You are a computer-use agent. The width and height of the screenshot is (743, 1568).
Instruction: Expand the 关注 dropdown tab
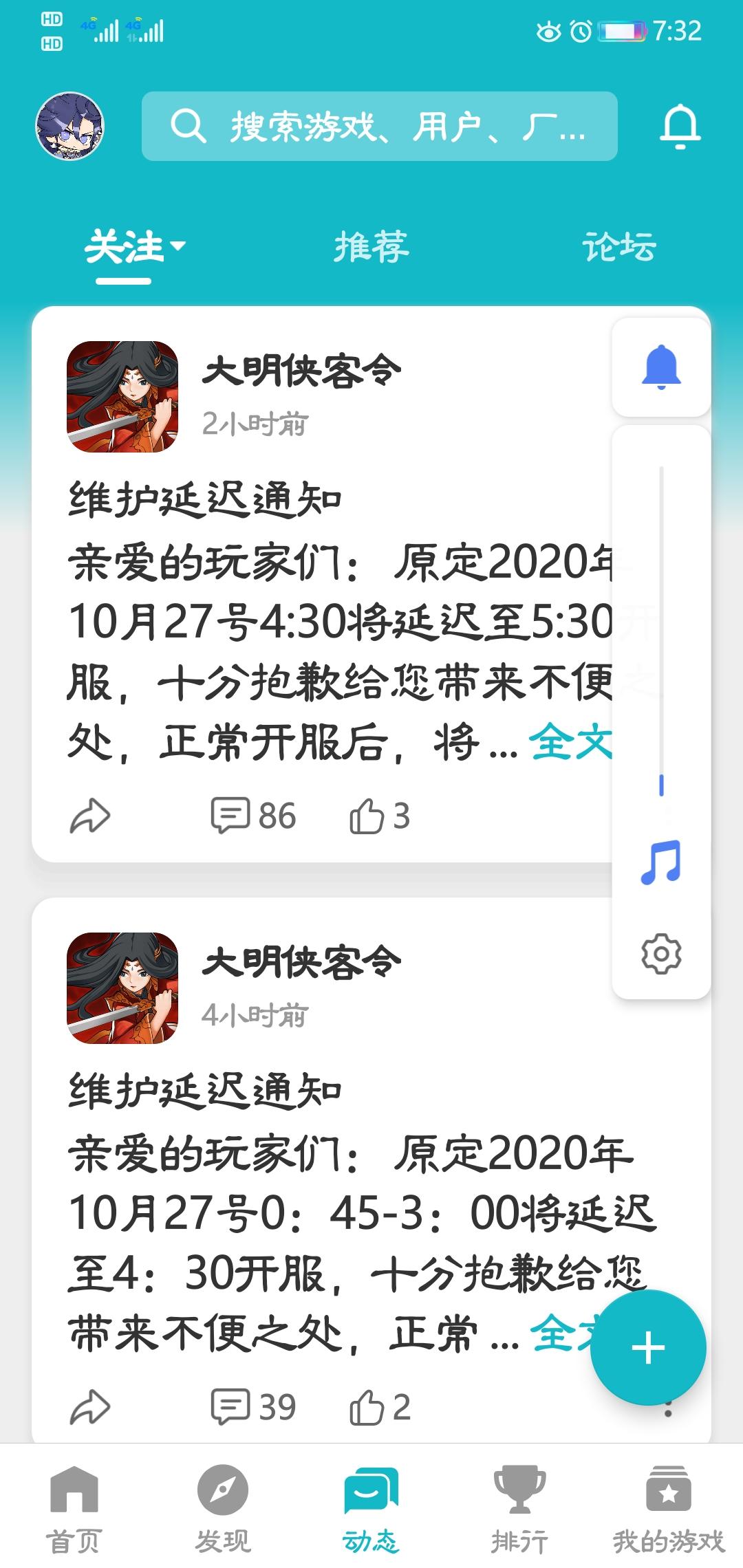(x=134, y=248)
